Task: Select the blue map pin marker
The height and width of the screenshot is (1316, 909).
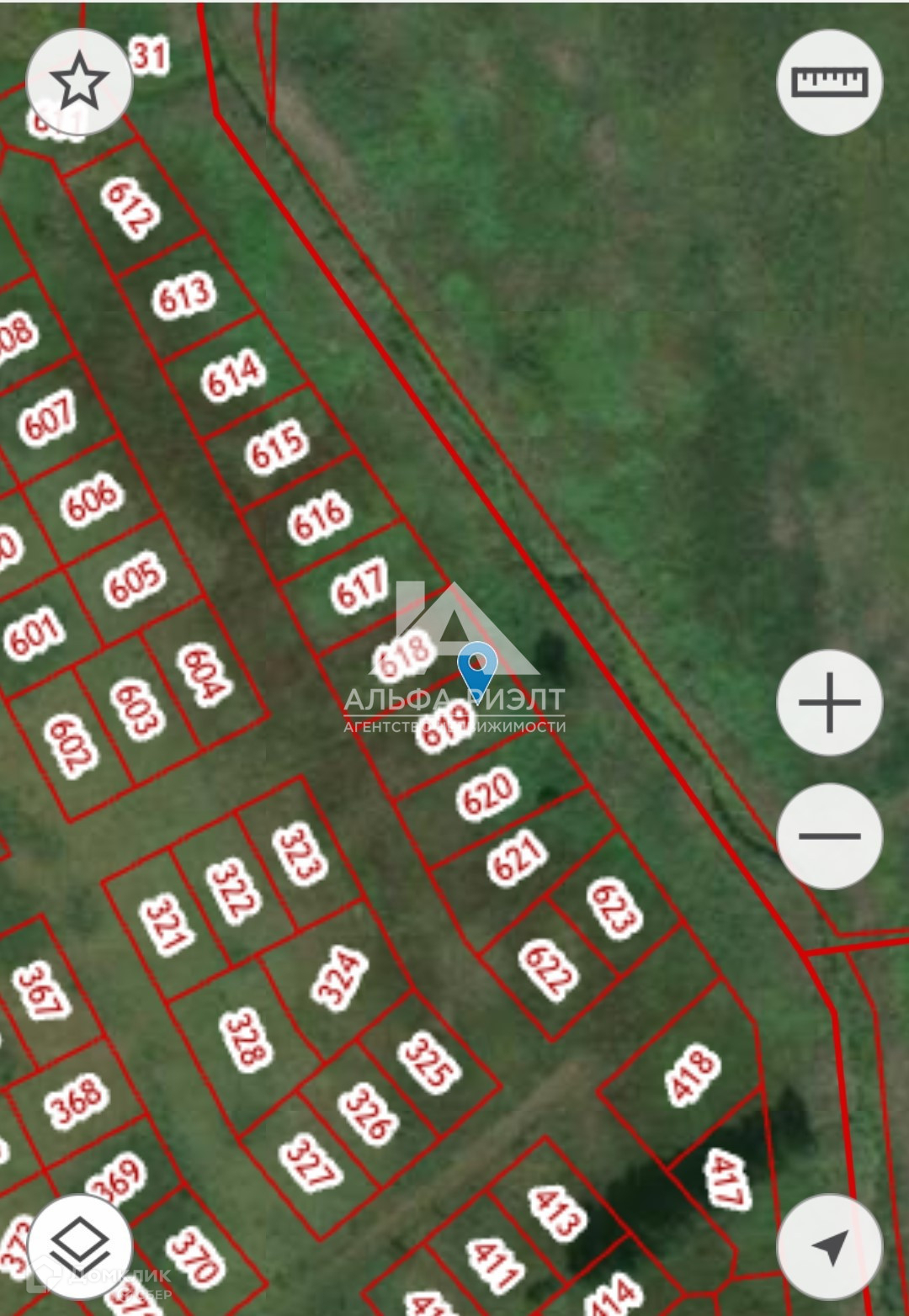Action: [x=477, y=665]
